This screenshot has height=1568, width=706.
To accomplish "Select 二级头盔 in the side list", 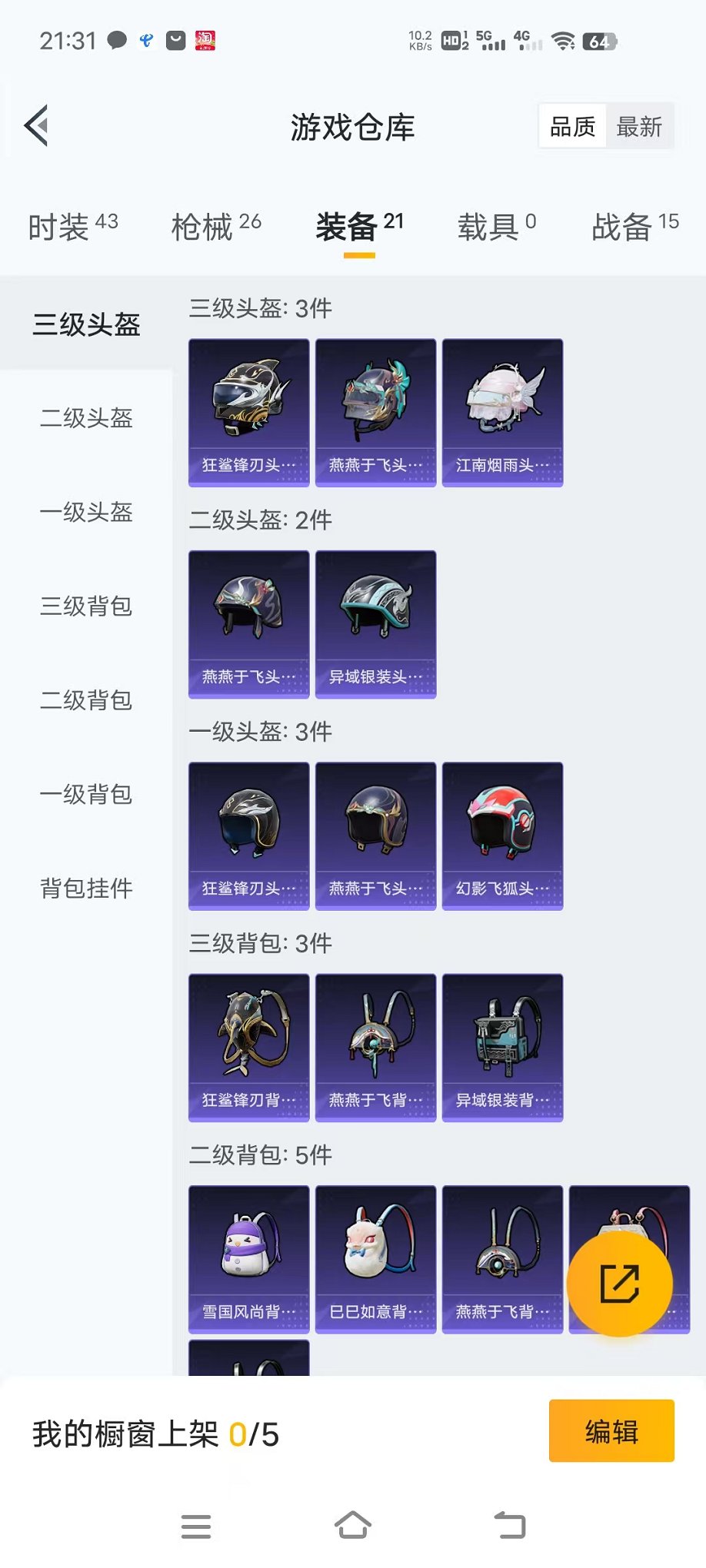I will [86, 418].
